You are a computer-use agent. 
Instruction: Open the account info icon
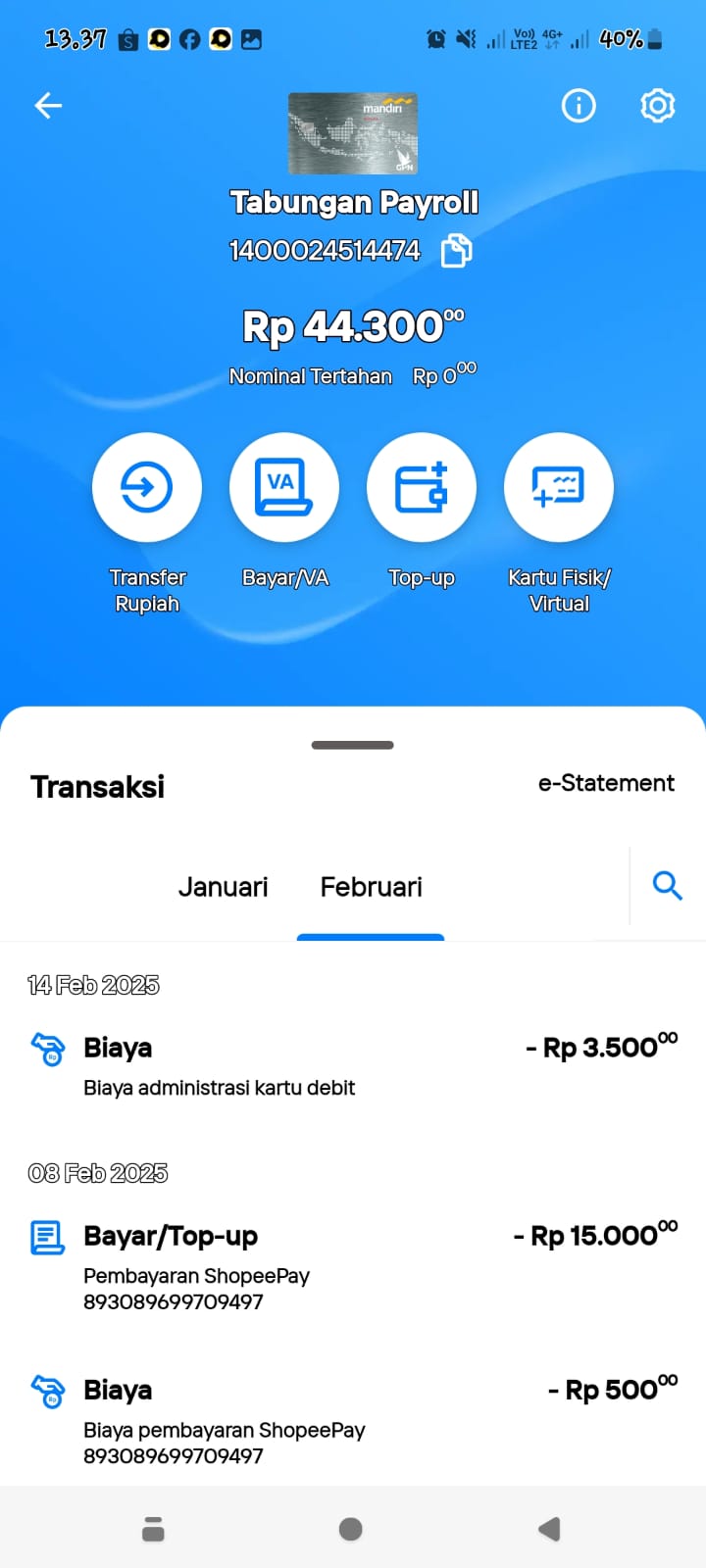pos(579,105)
